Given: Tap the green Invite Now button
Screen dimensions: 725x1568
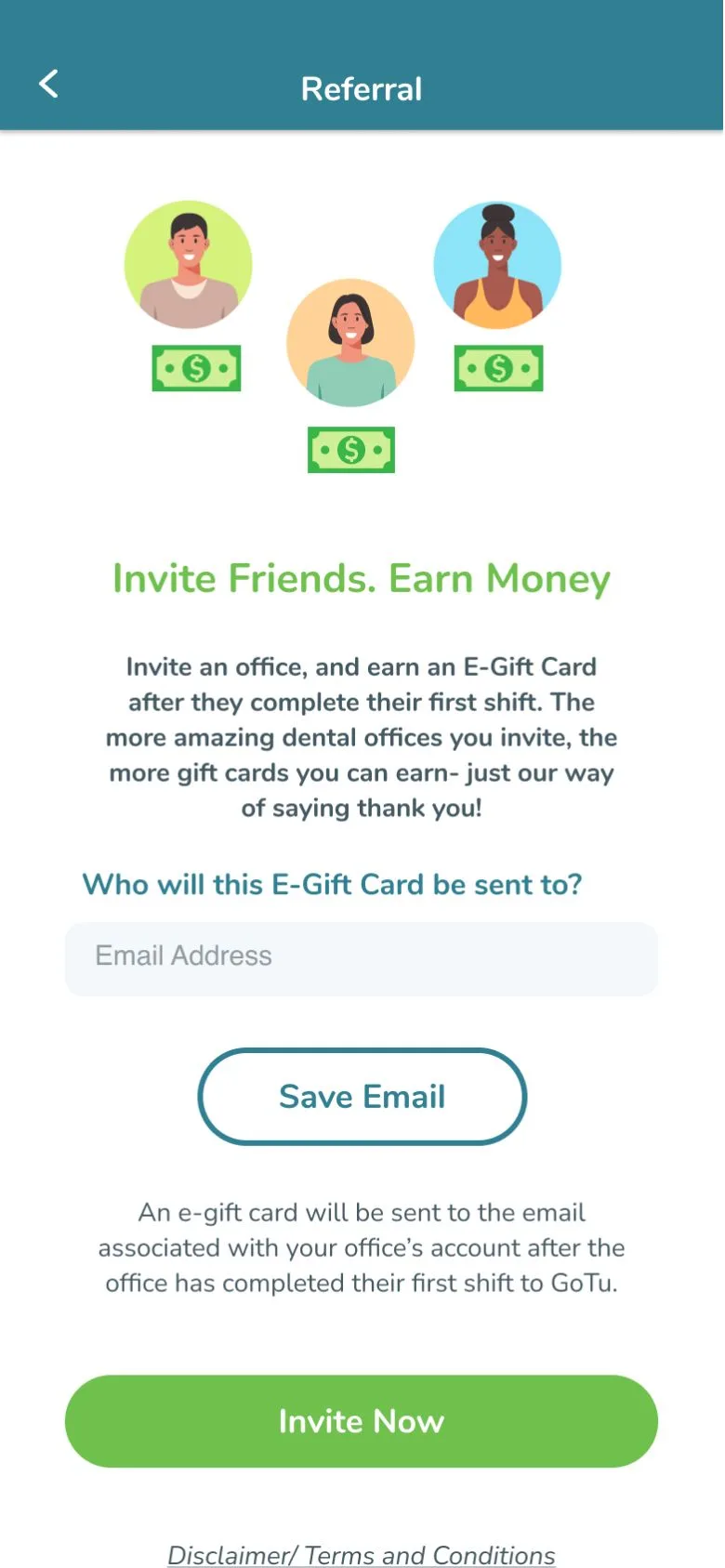Looking at the screenshot, I should tap(361, 1421).
